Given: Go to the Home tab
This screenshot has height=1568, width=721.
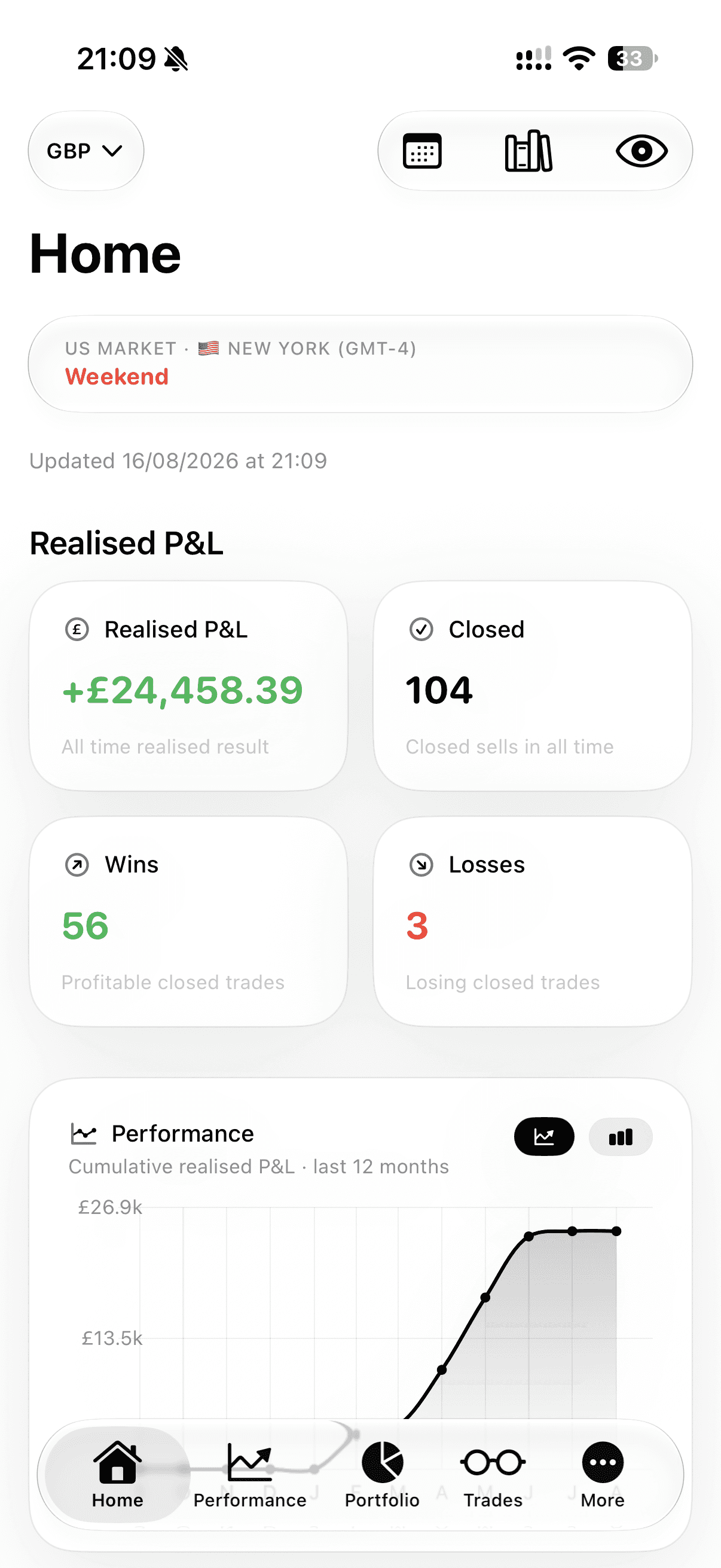Looking at the screenshot, I should point(117,1474).
